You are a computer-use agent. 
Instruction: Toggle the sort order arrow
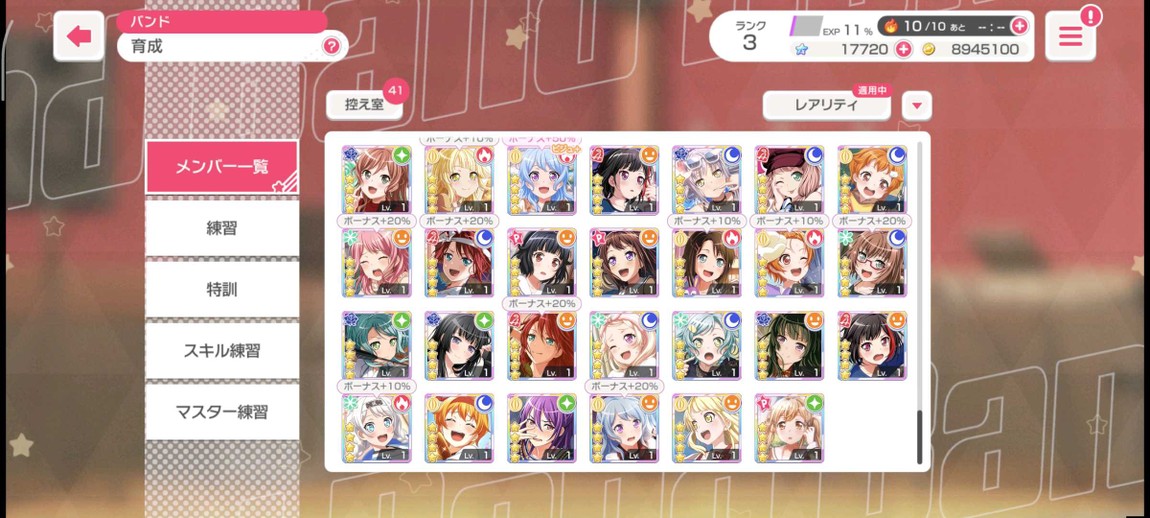click(x=916, y=105)
